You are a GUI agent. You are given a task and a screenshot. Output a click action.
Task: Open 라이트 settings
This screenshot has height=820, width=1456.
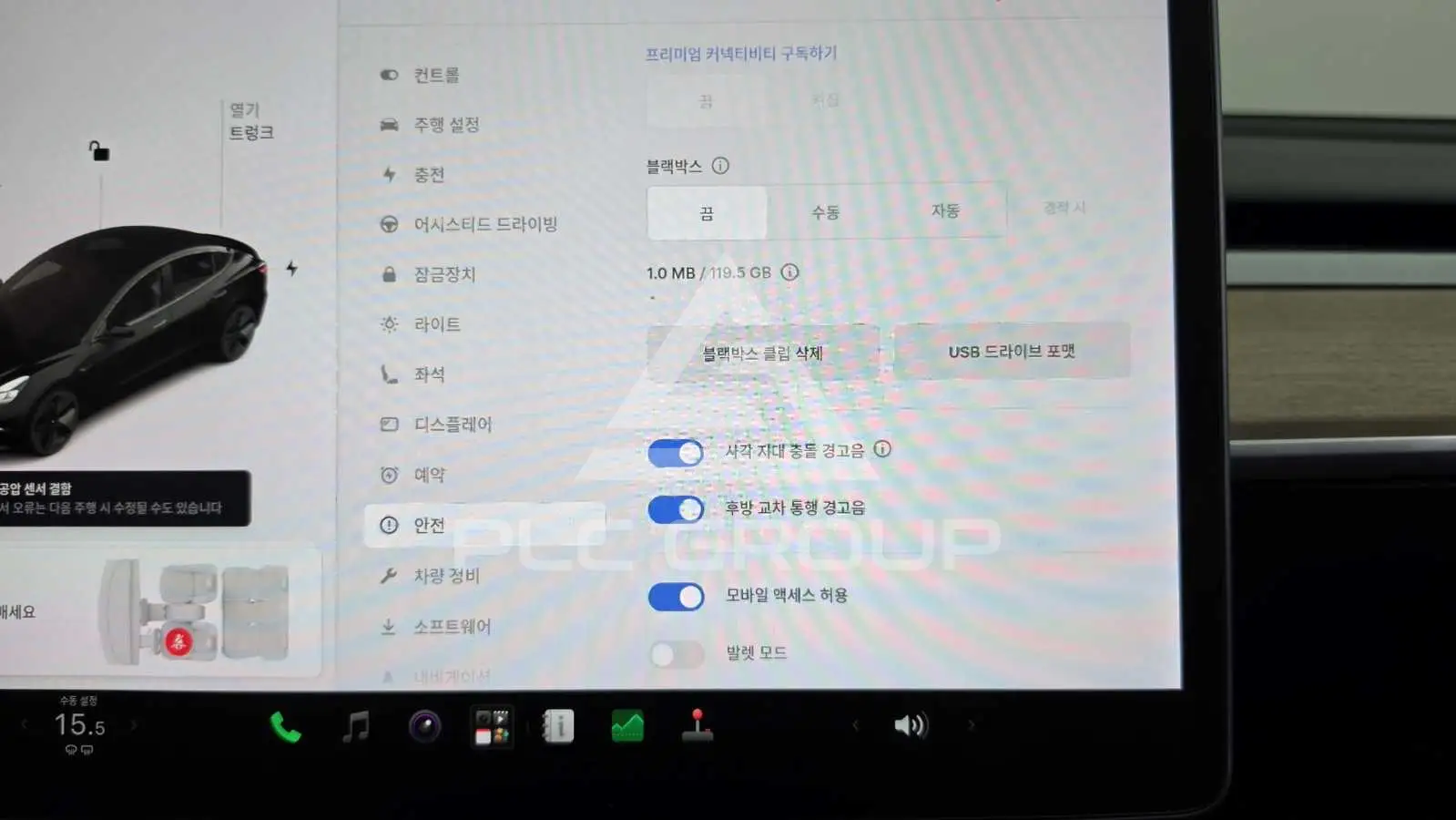(421, 324)
